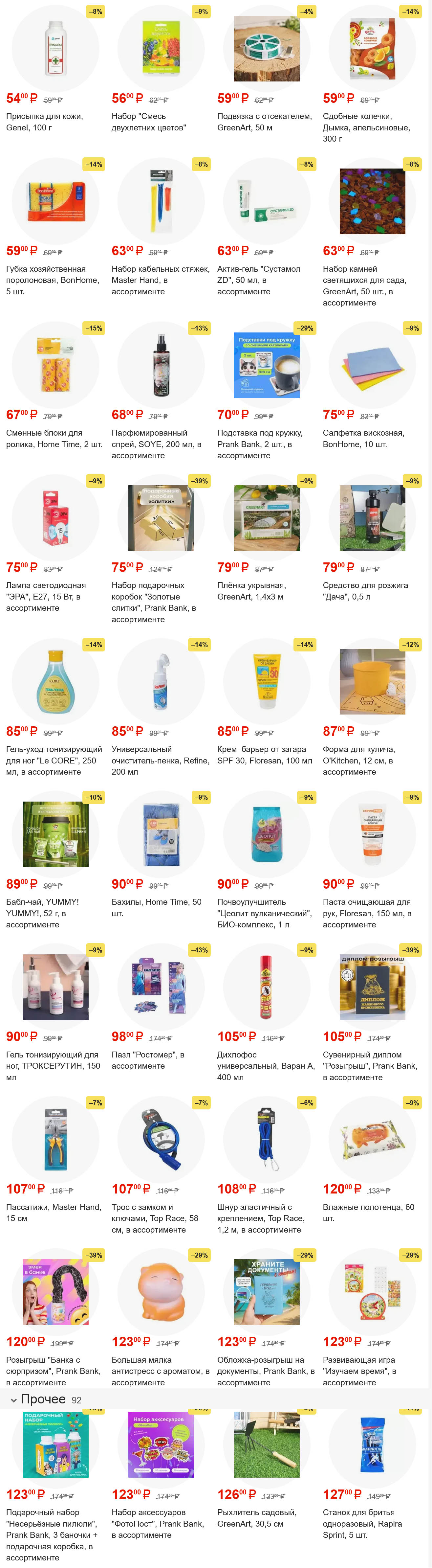The image size is (432, 1568).
Task: Open the Genel skin powder product card
Action: tap(55, 48)
